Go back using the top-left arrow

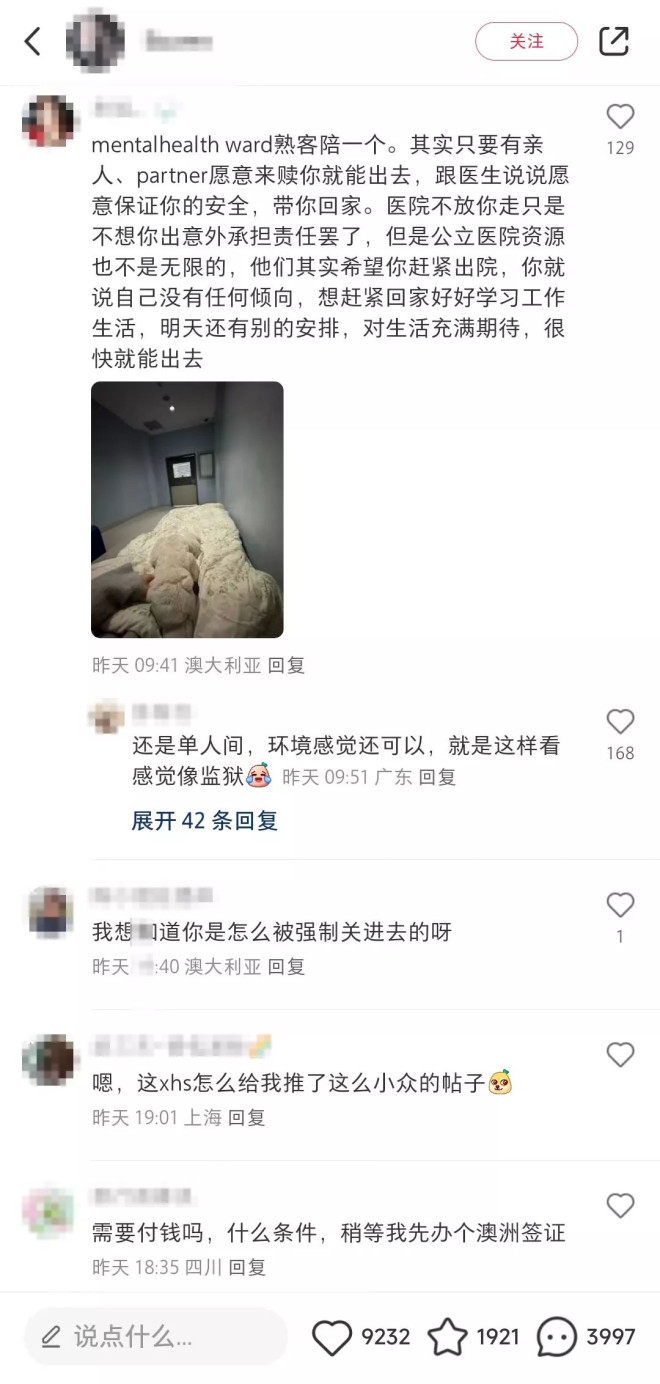33,42
